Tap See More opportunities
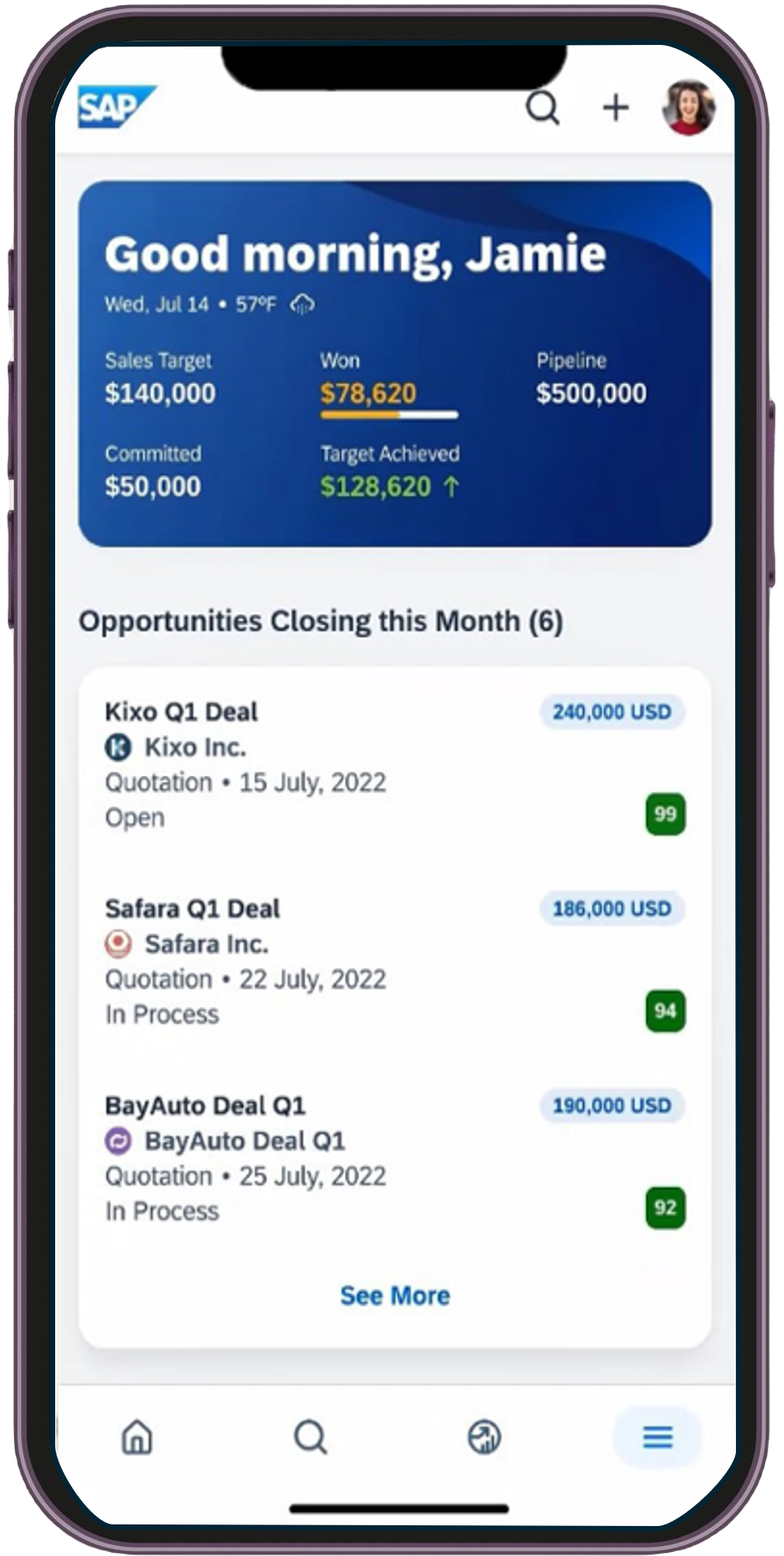 [x=395, y=1296]
